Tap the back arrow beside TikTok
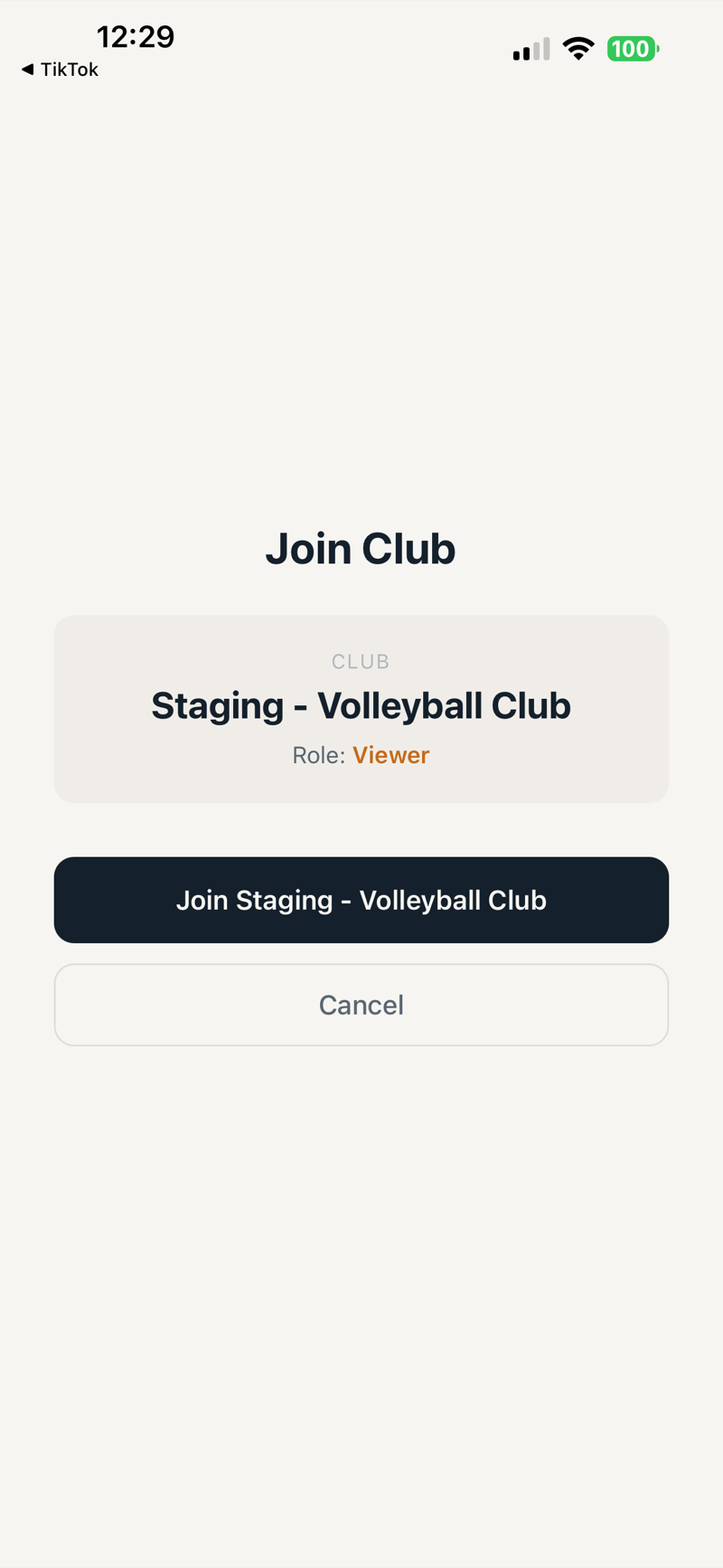 coord(26,69)
